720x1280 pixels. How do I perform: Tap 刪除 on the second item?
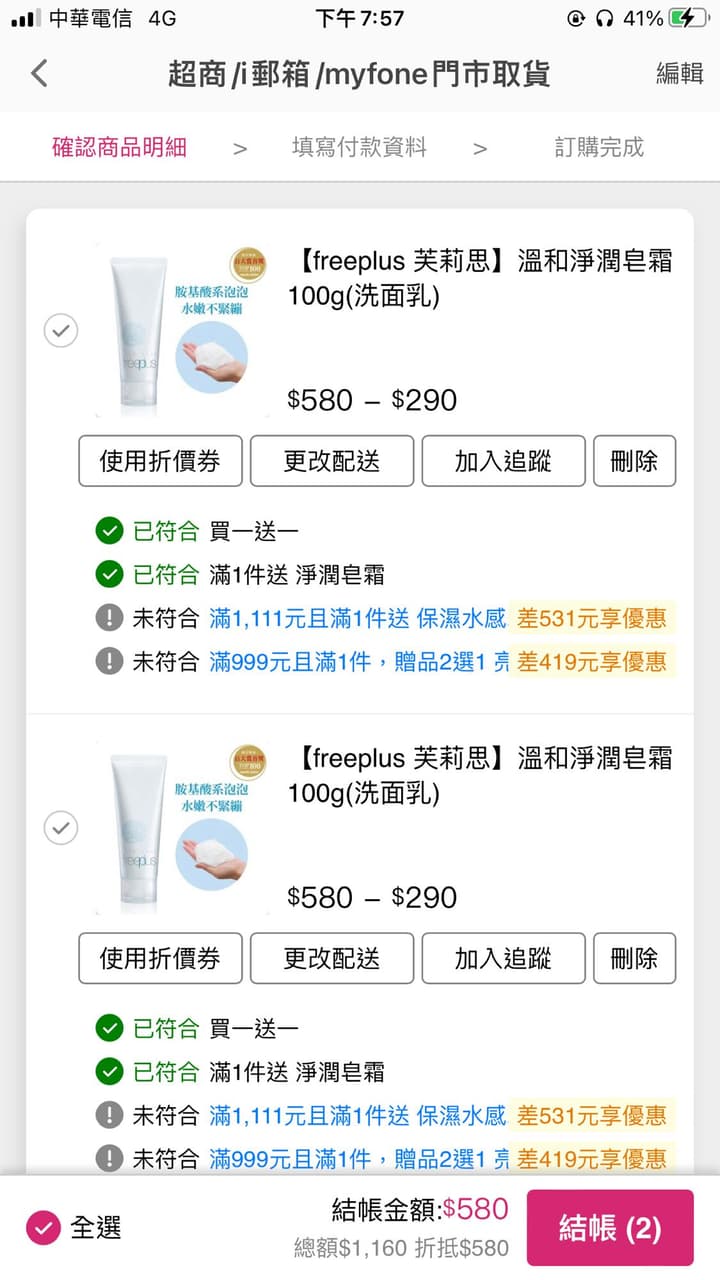(634, 958)
